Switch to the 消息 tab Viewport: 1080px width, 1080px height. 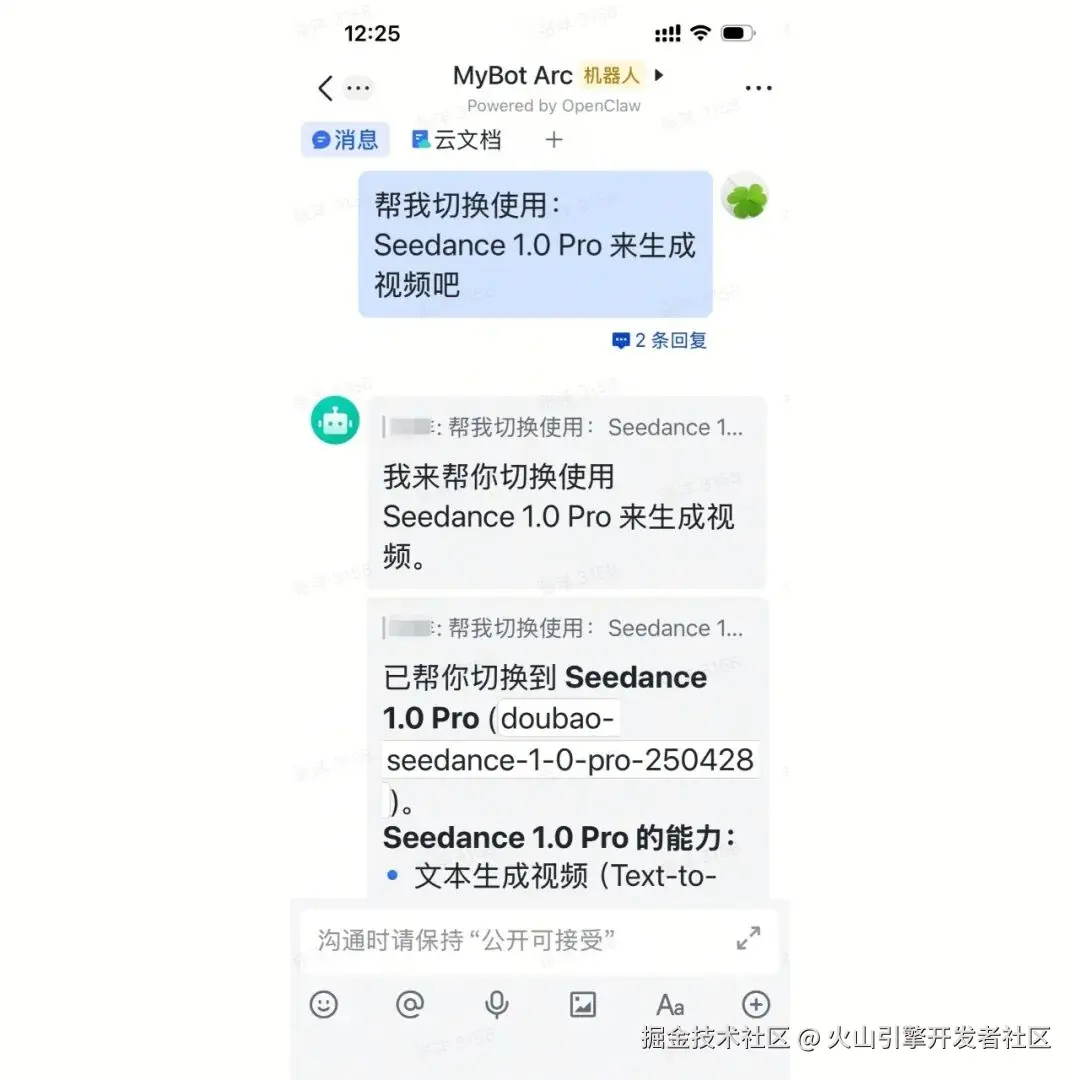(345, 140)
